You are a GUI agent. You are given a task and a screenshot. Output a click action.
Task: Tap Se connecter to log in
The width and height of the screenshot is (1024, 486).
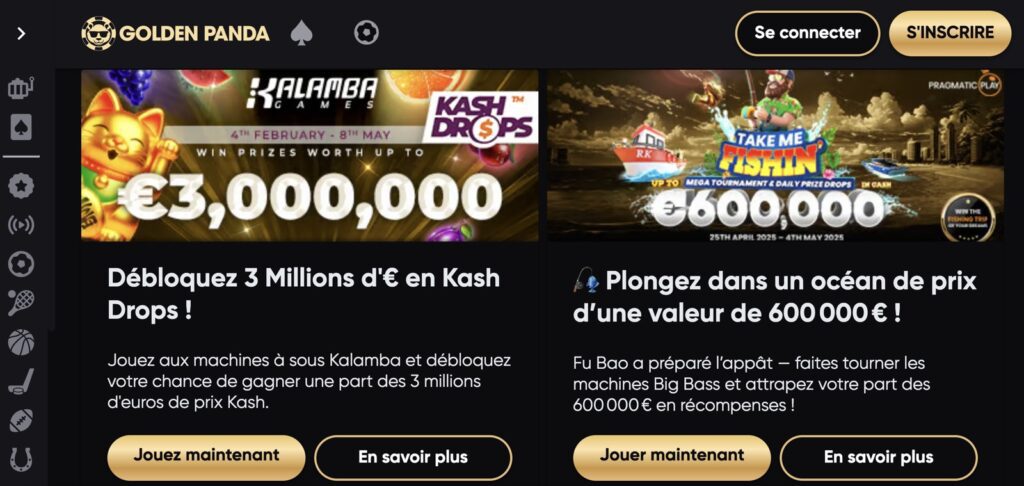click(807, 33)
